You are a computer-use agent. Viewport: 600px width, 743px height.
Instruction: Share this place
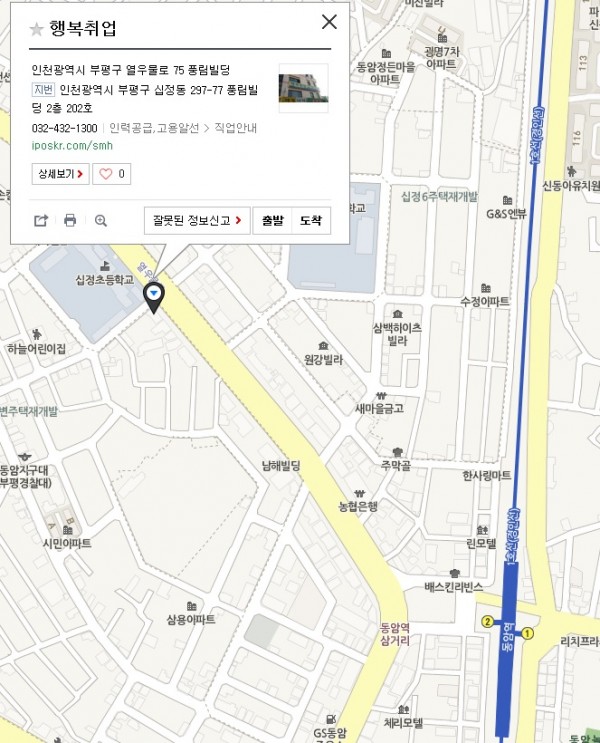pos(41,221)
